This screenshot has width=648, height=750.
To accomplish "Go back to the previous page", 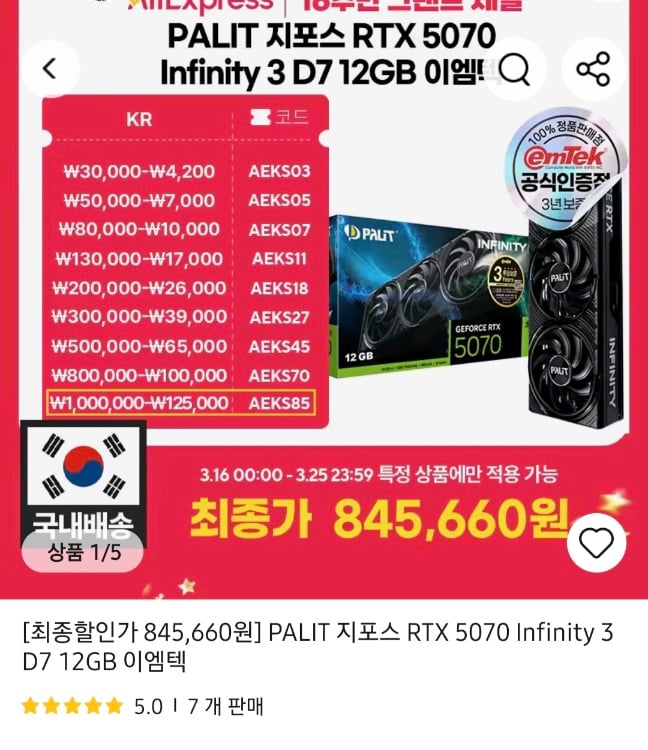I will [49, 69].
